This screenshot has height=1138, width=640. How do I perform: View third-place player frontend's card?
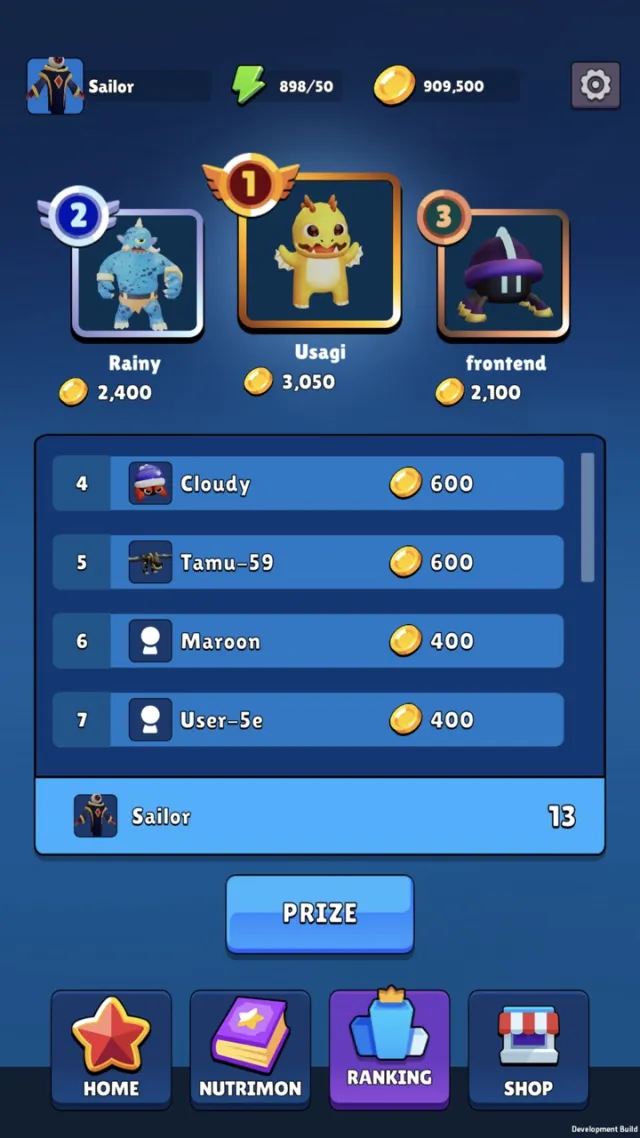click(503, 273)
